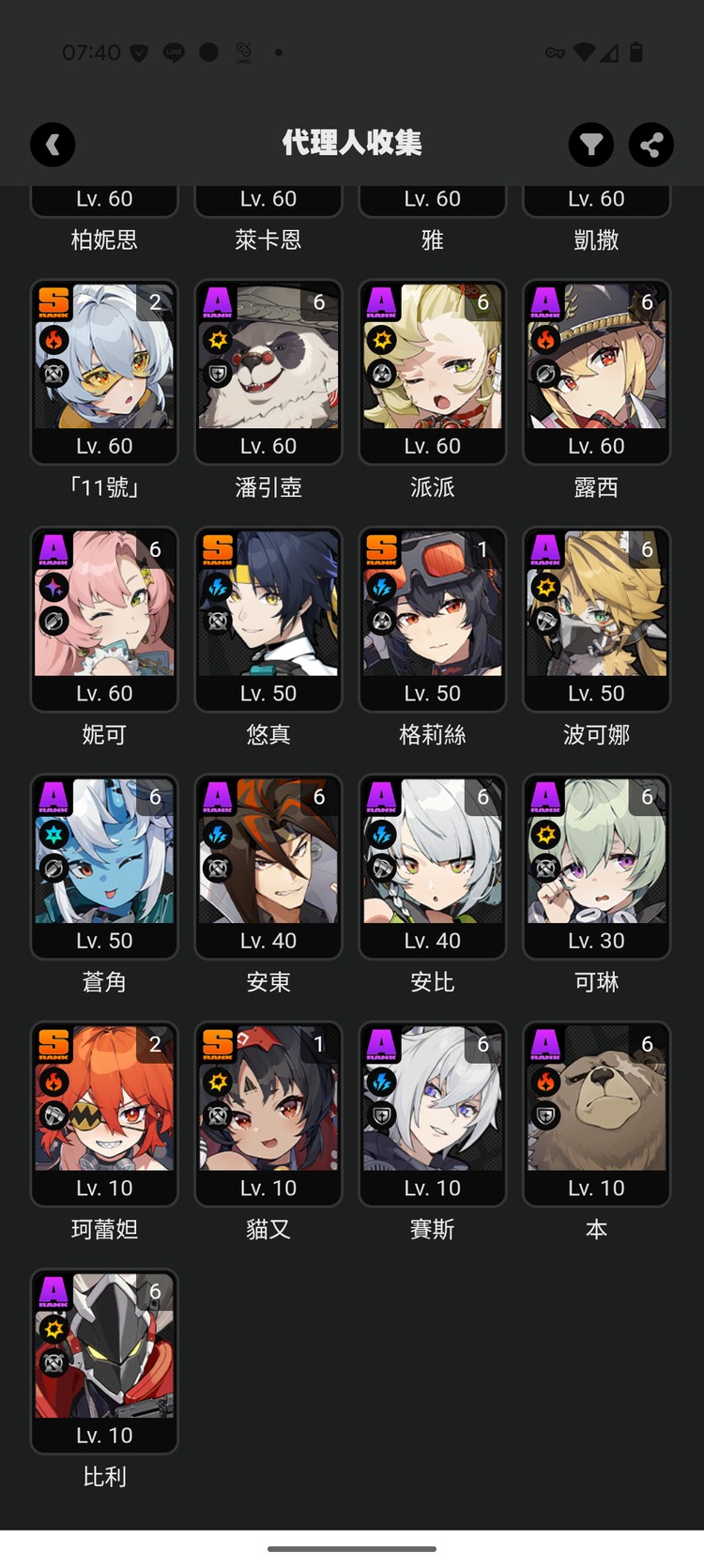
Task: Open 悠真 agent card
Action: coord(268,619)
